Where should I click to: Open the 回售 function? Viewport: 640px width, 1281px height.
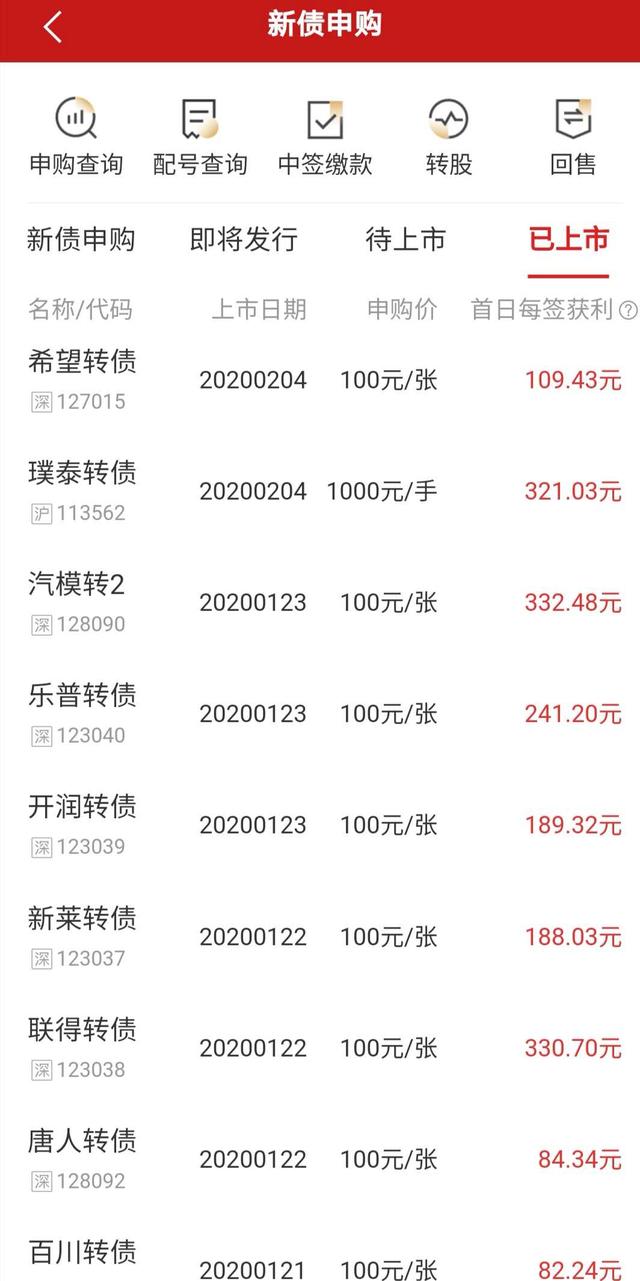(x=573, y=137)
